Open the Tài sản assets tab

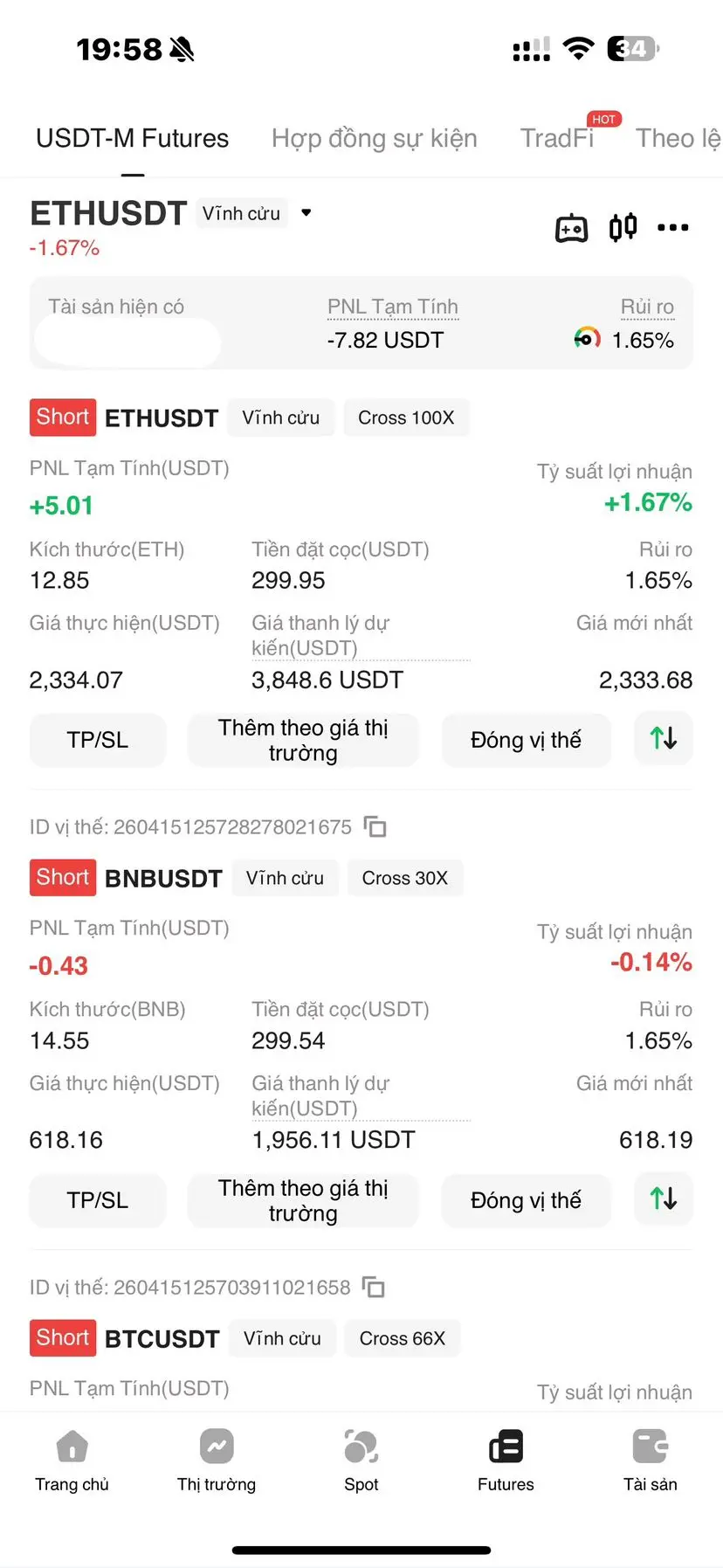point(651,1459)
